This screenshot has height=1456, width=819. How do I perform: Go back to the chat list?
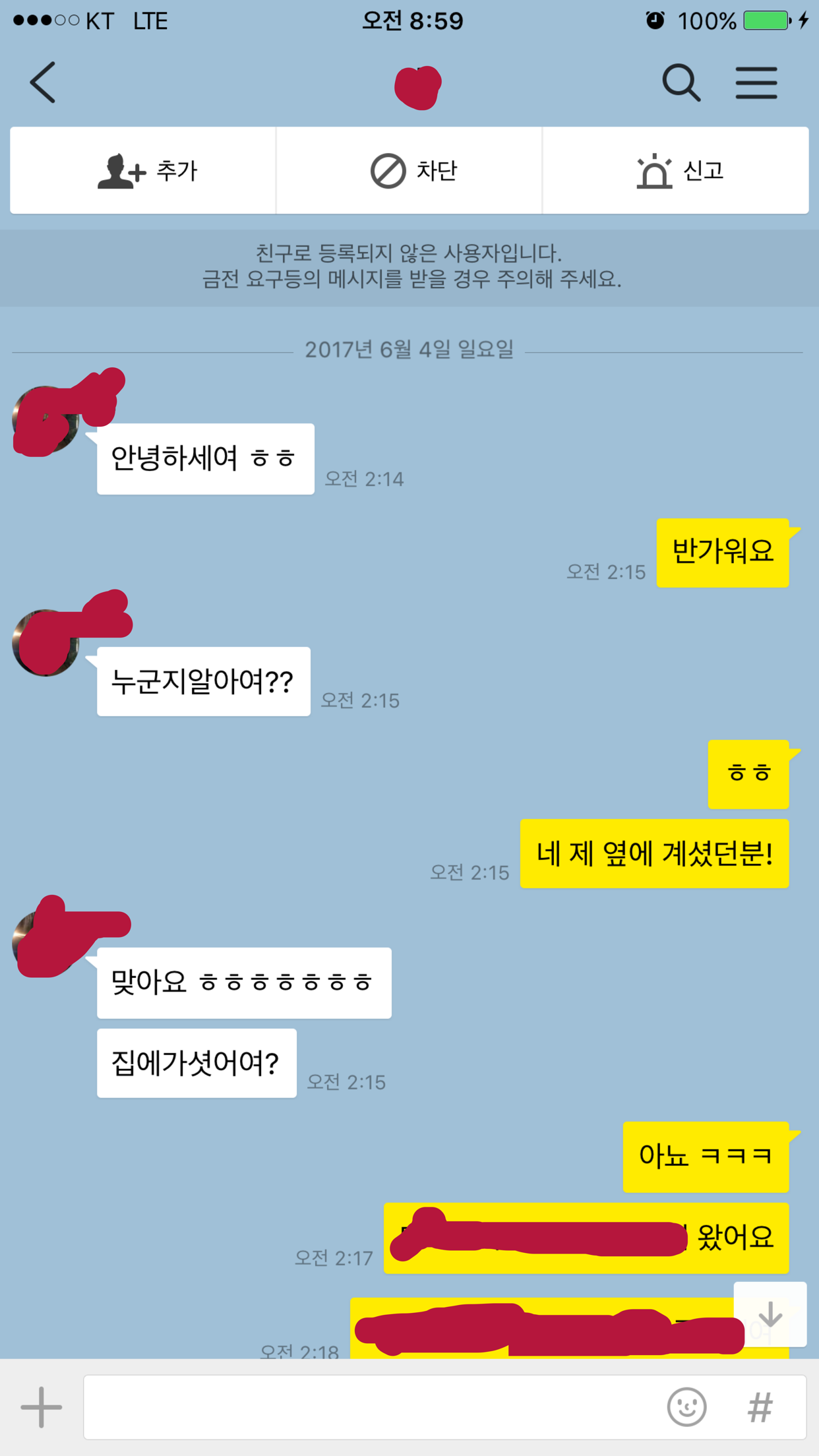[x=43, y=83]
